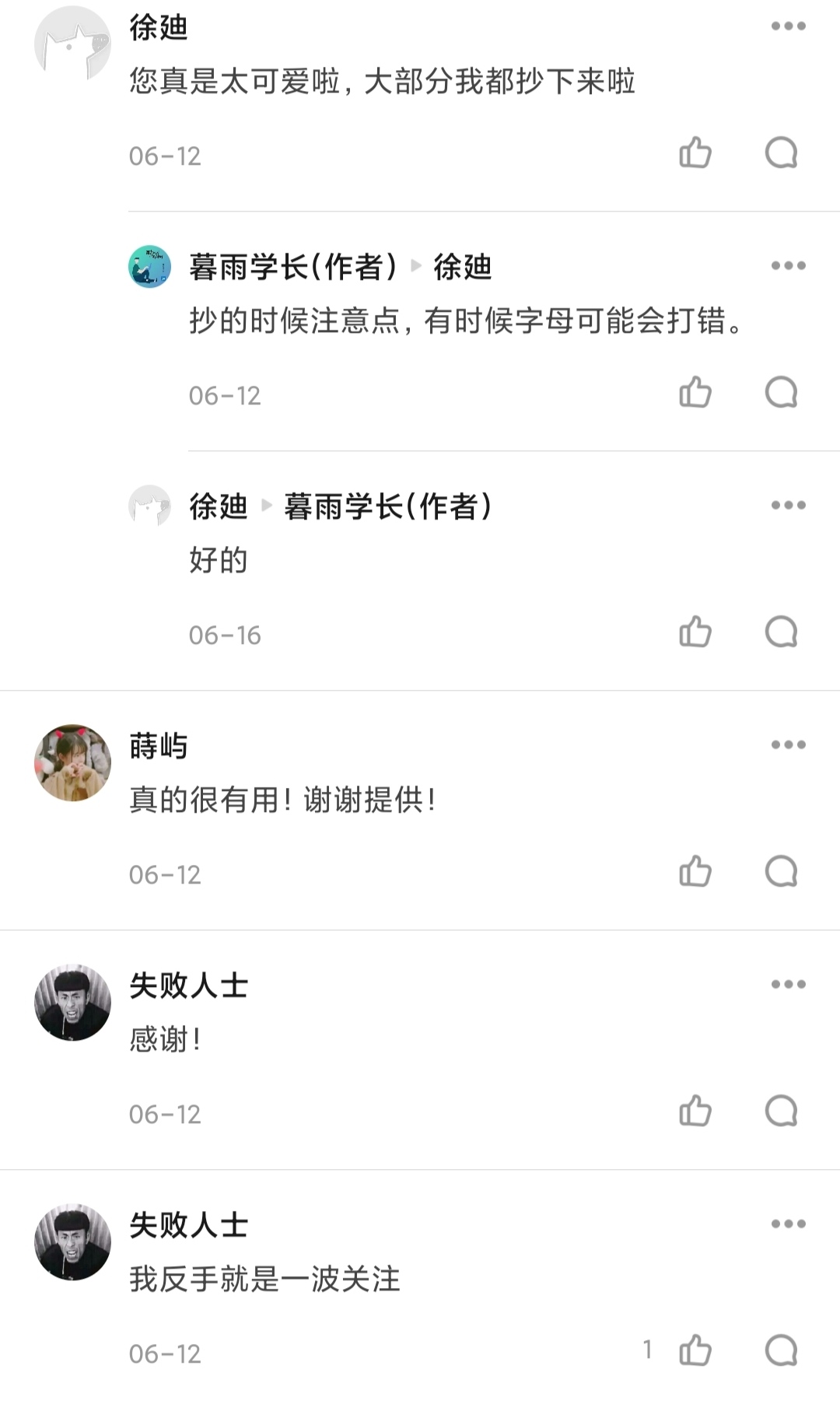Reply to 失败人士's comment 感谢!
Screen dimensions: 840x1404
tap(781, 1112)
